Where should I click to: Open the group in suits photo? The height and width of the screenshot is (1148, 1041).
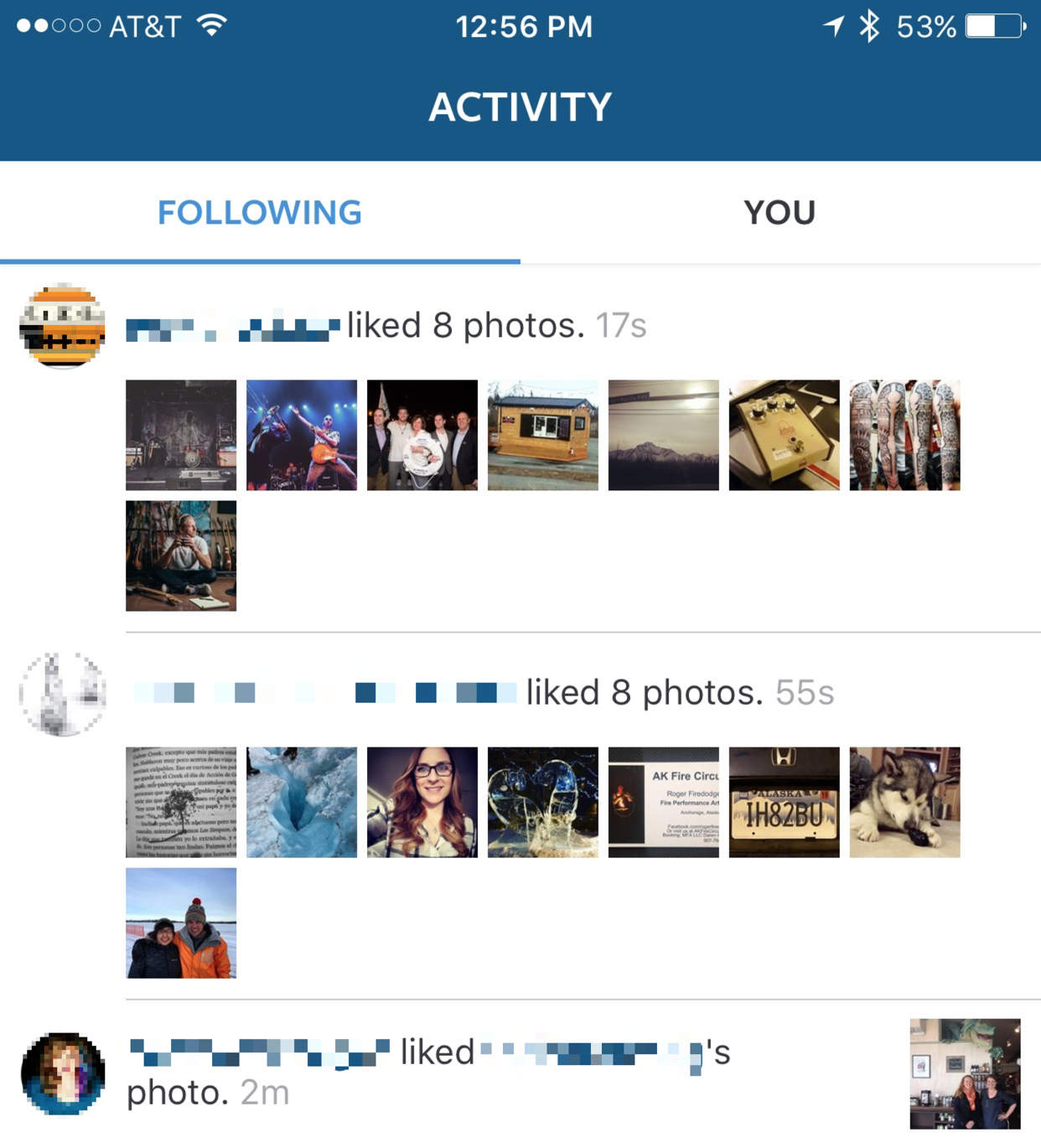click(x=422, y=435)
